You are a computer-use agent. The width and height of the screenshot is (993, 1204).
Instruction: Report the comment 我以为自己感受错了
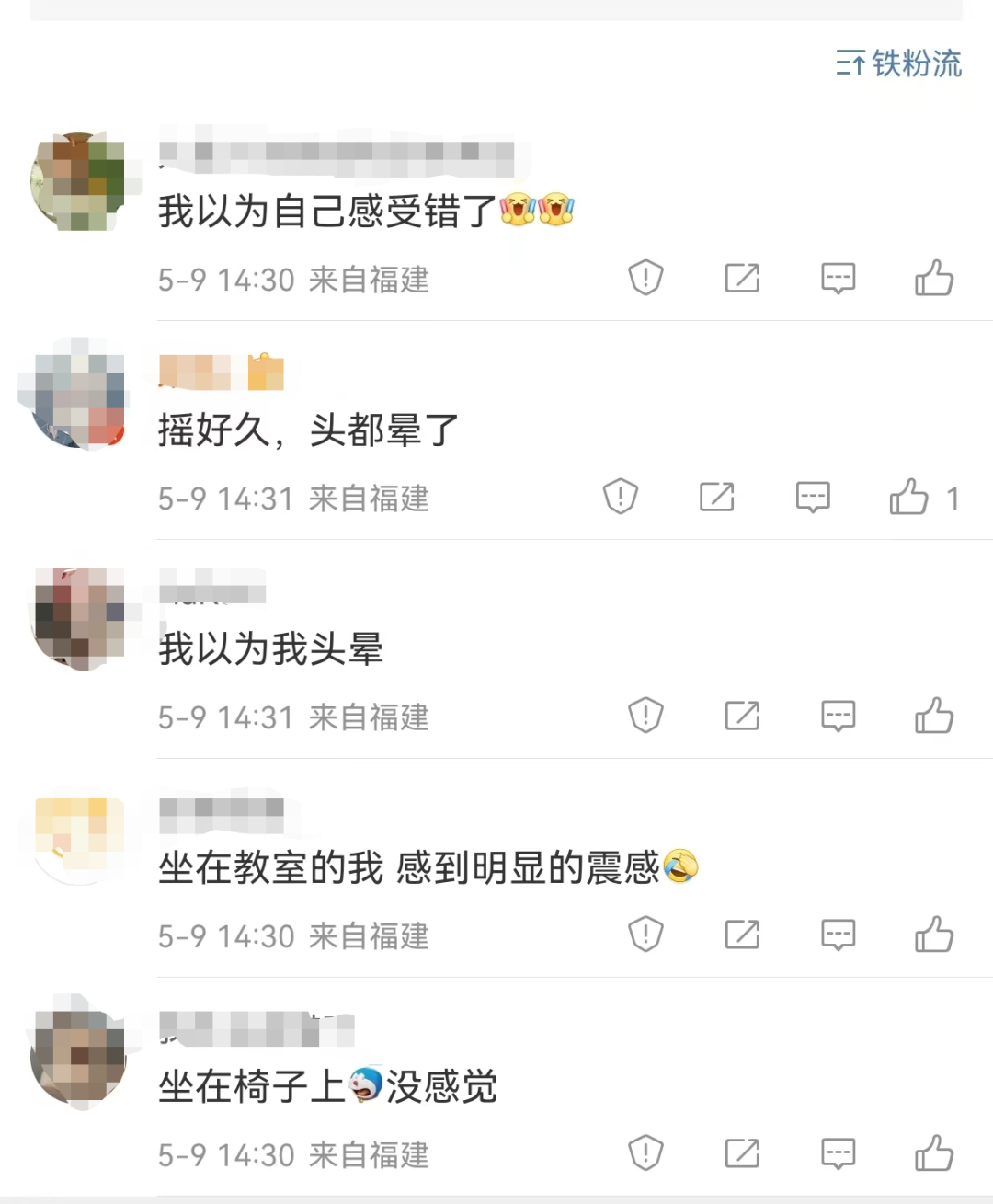pyautogui.click(x=645, y=278)
